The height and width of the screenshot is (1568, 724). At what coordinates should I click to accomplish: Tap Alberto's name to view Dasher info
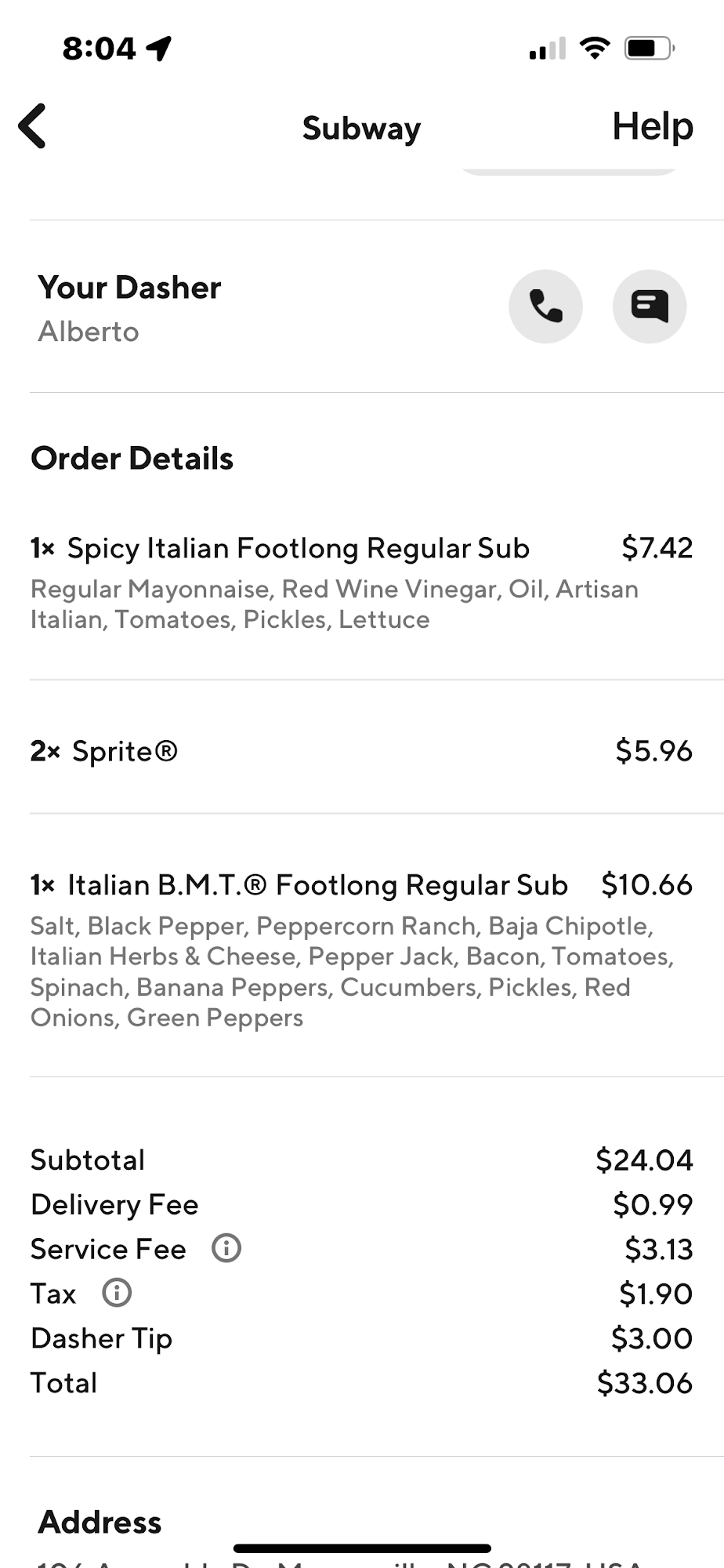pyautogui.click(x=89, y=331)
